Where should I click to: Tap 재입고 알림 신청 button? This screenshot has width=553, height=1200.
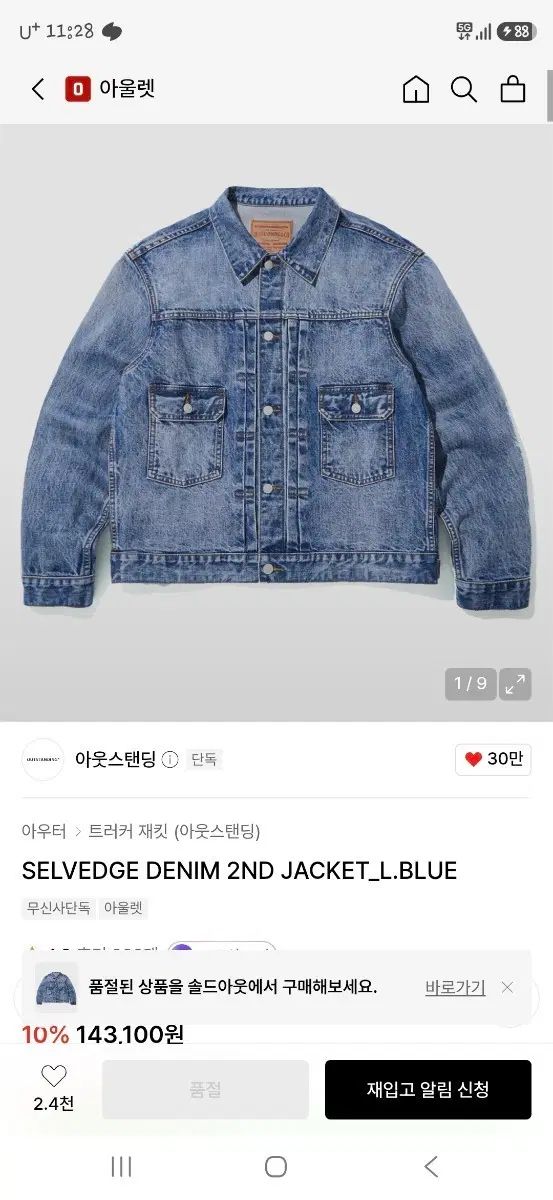(428, 1089)
